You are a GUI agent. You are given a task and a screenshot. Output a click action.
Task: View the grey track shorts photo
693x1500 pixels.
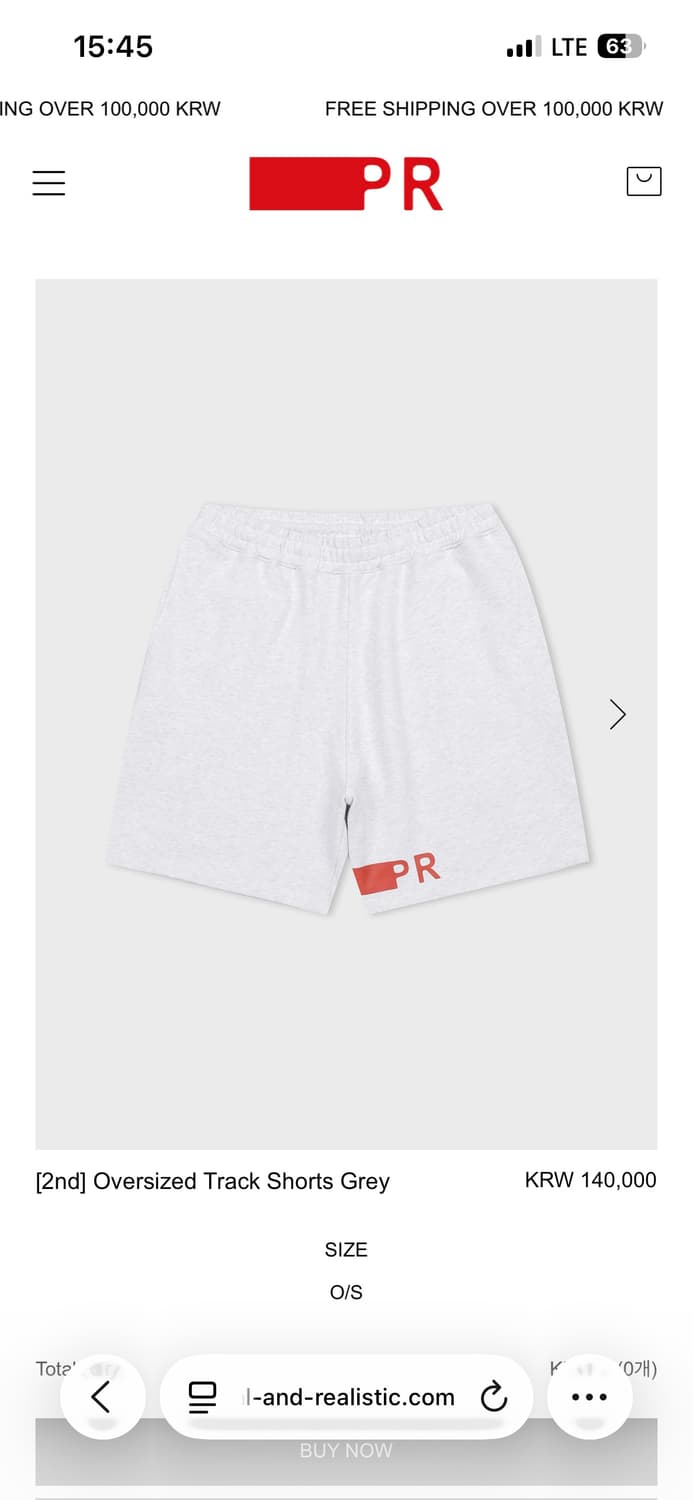pyautogui.click(x=346, y=712)
